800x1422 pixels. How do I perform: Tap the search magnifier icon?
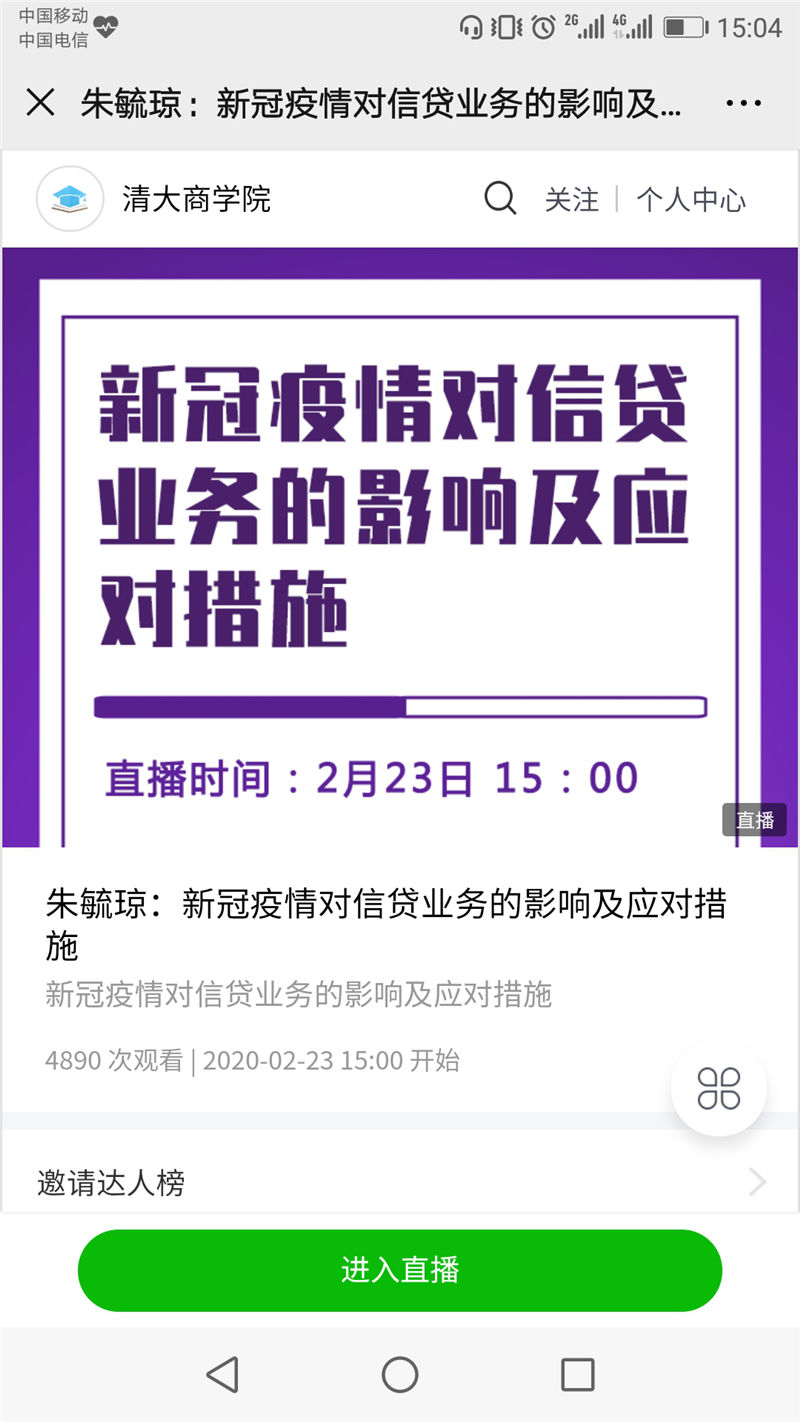pyautogui.click(x=500, y=199)
